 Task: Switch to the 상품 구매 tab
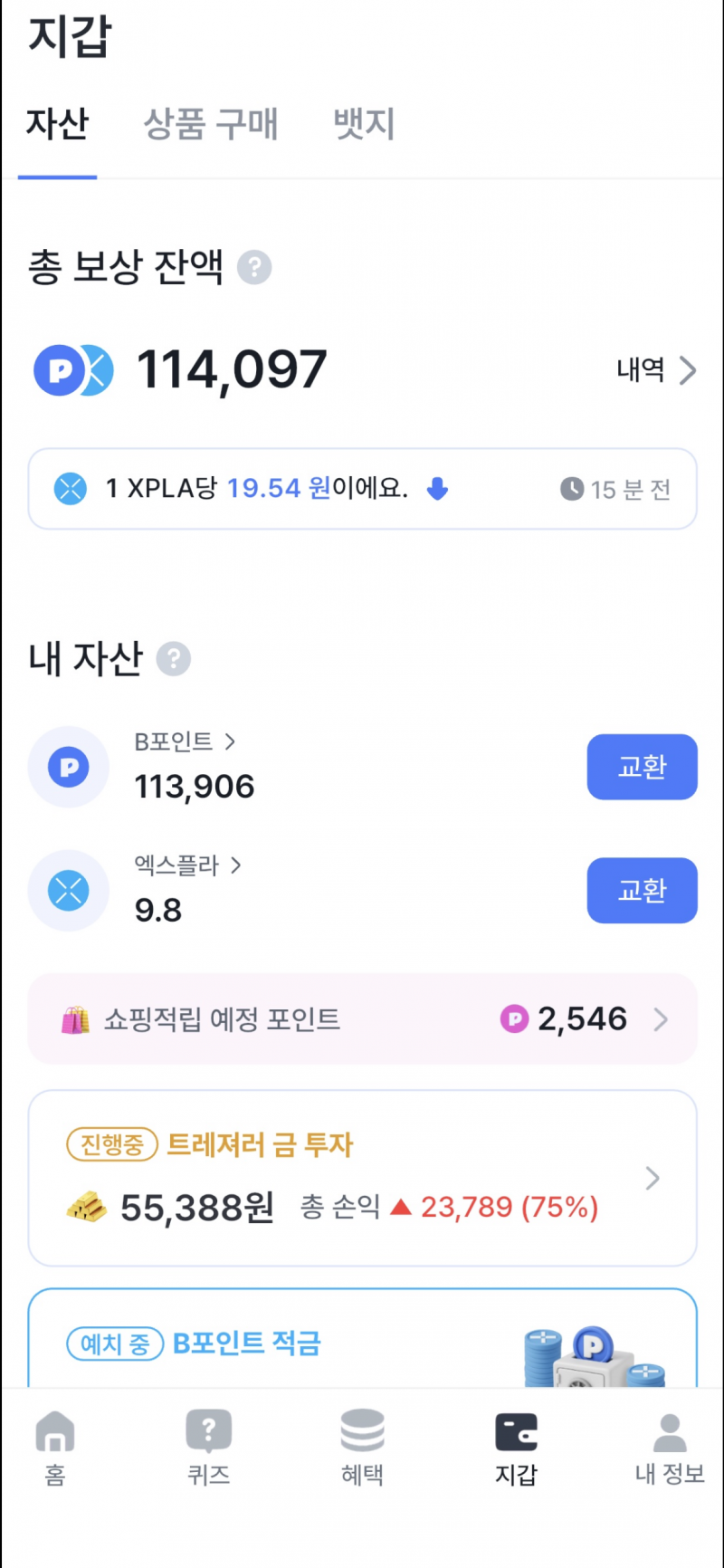tap(211, 126)
